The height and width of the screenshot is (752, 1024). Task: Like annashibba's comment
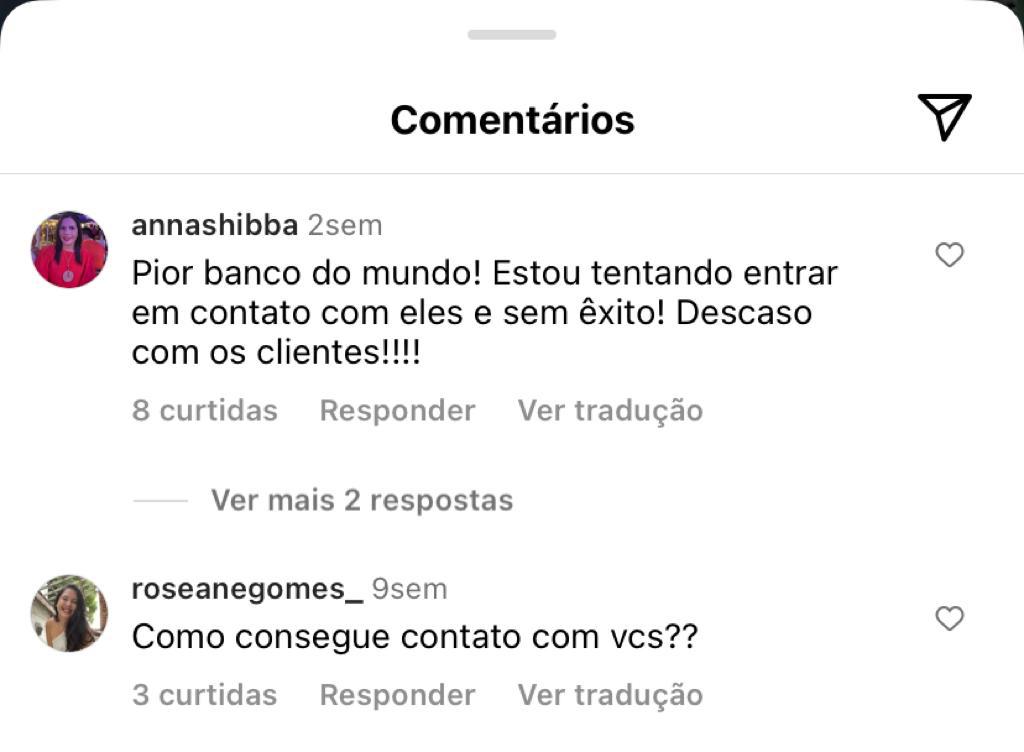[x=949, y=255]
